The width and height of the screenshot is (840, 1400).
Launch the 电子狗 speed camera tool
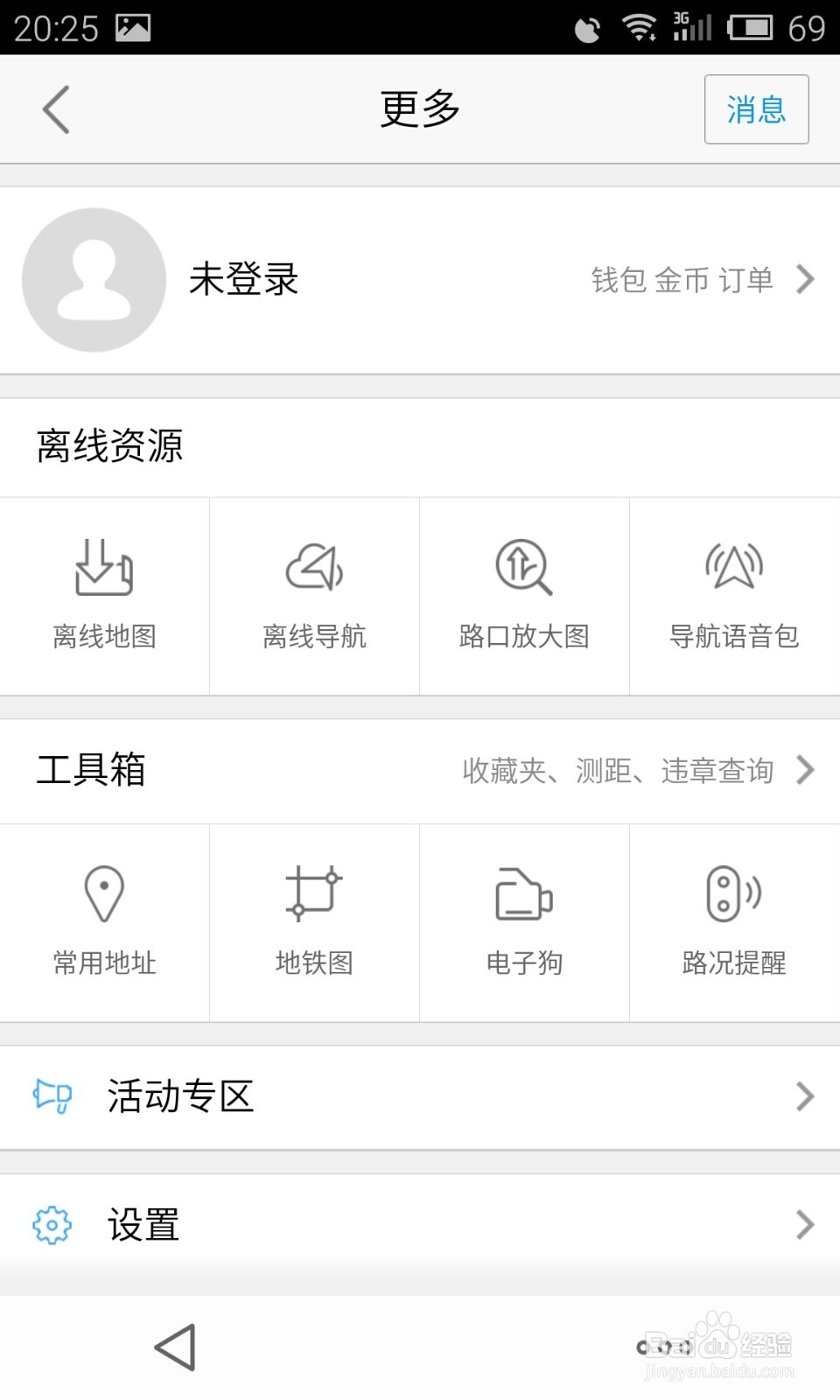524,922
